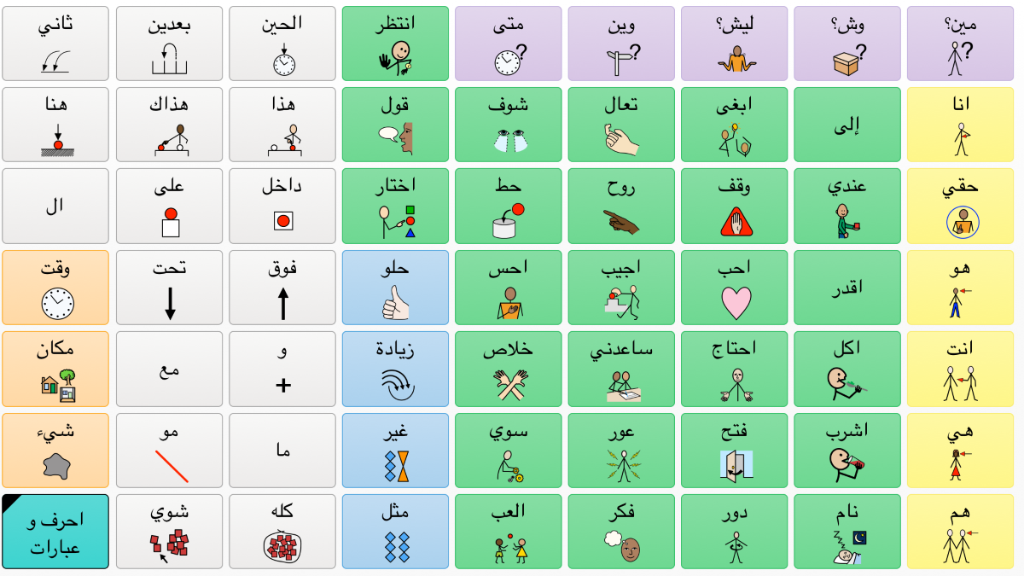Select the اكل eating button
The height and width of the screenshot is (576, 1024).
click(848, 368)
